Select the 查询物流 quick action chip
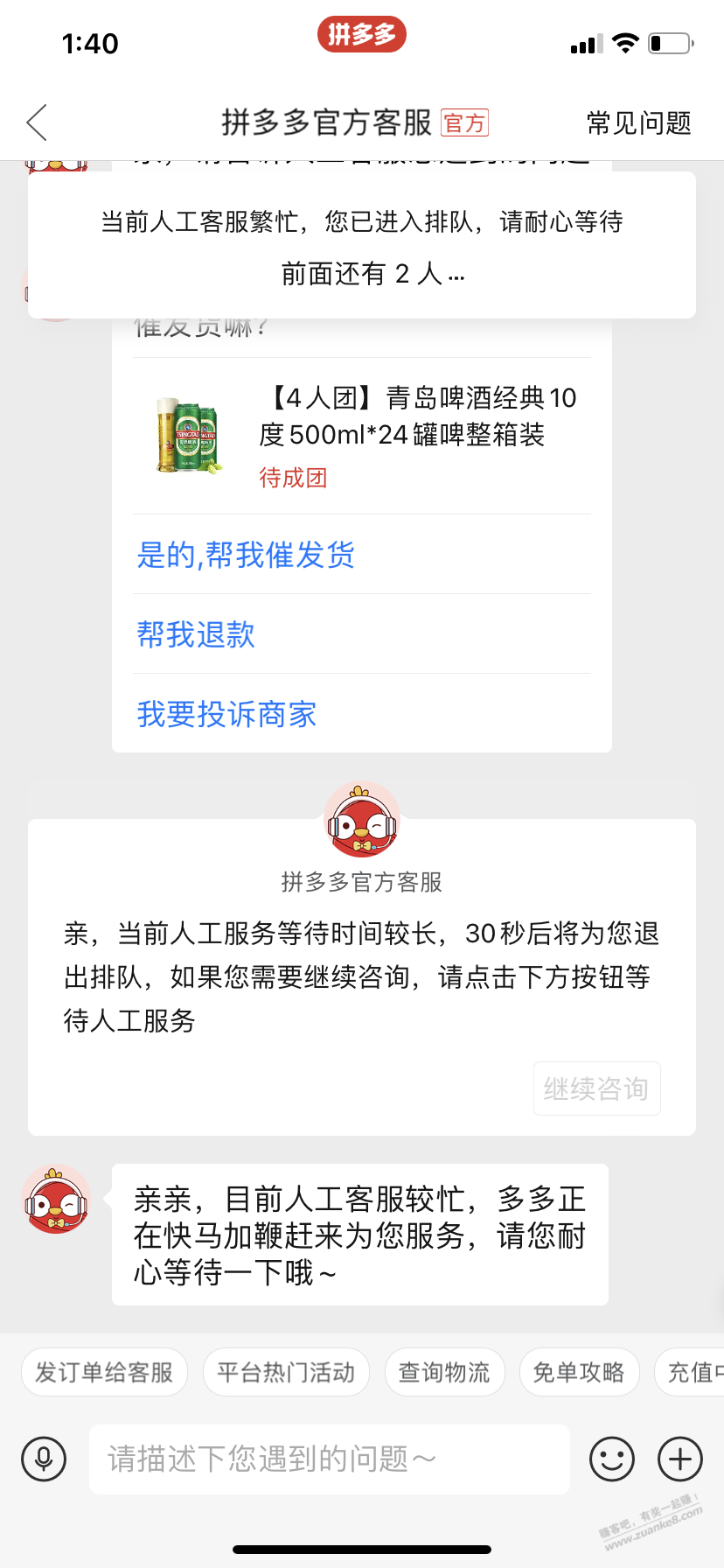This screenshot has height=1568, width=724. pos(444,1371)
